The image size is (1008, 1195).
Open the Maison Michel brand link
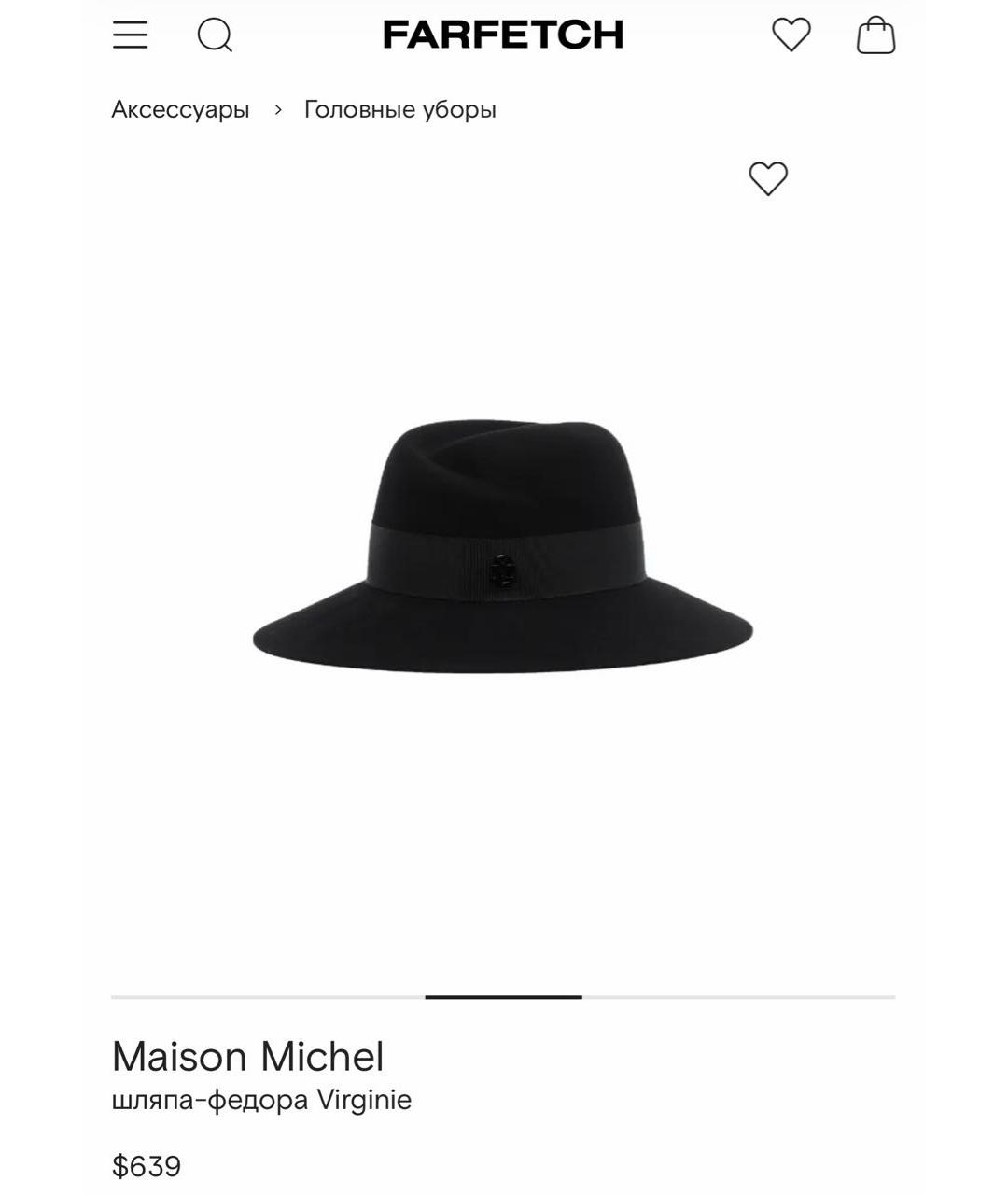[247, 1056]
